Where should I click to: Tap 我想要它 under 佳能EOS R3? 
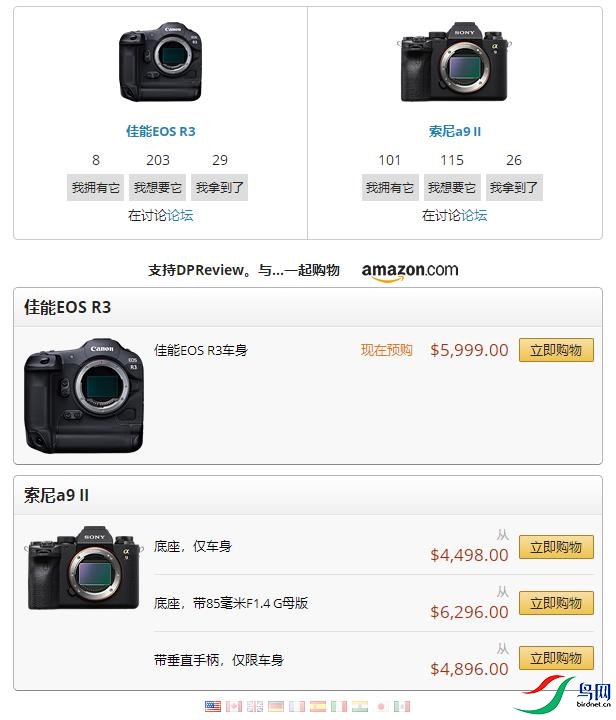(x=158, y=187)
